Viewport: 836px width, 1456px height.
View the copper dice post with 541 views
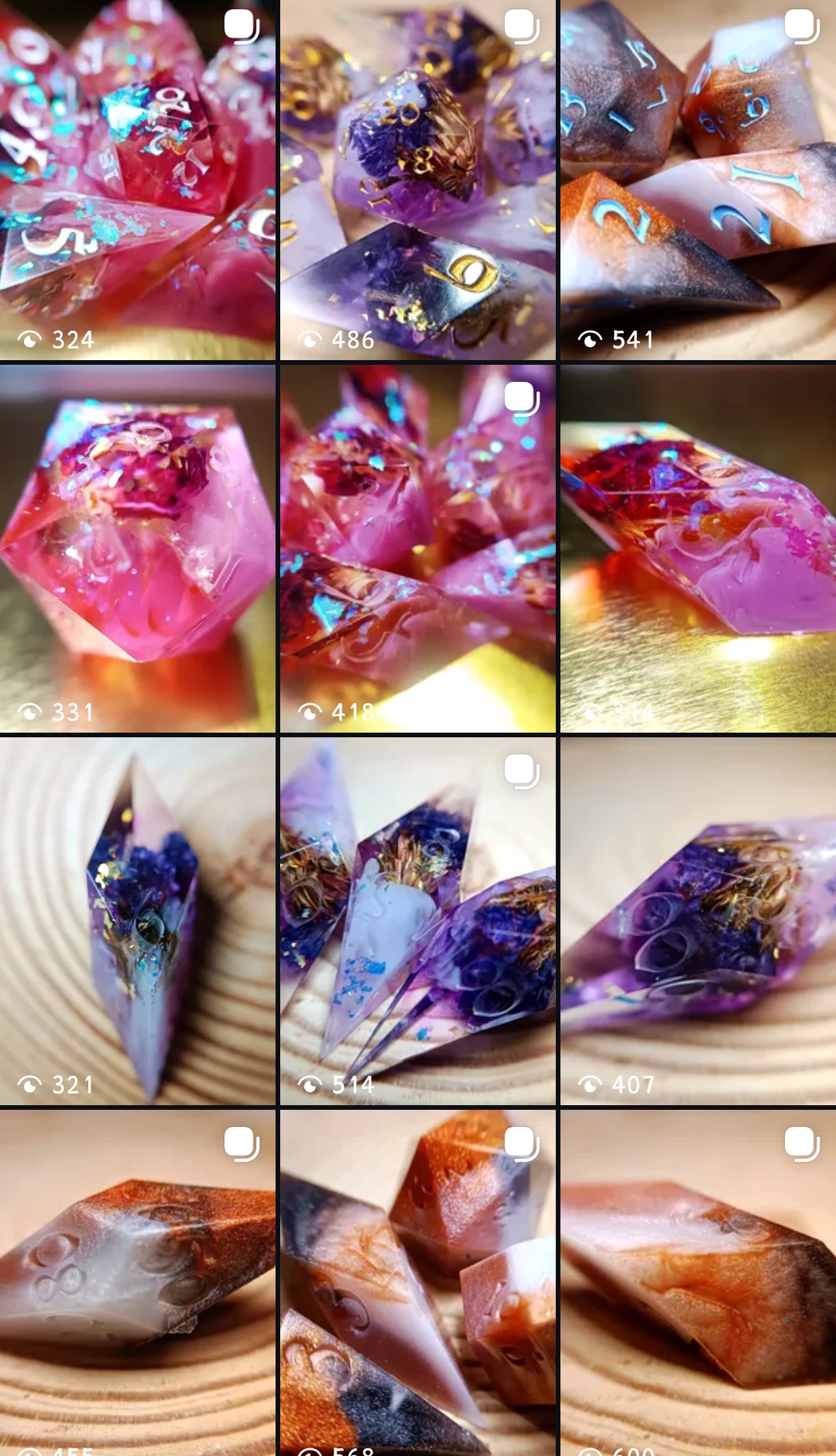(698, 180)
